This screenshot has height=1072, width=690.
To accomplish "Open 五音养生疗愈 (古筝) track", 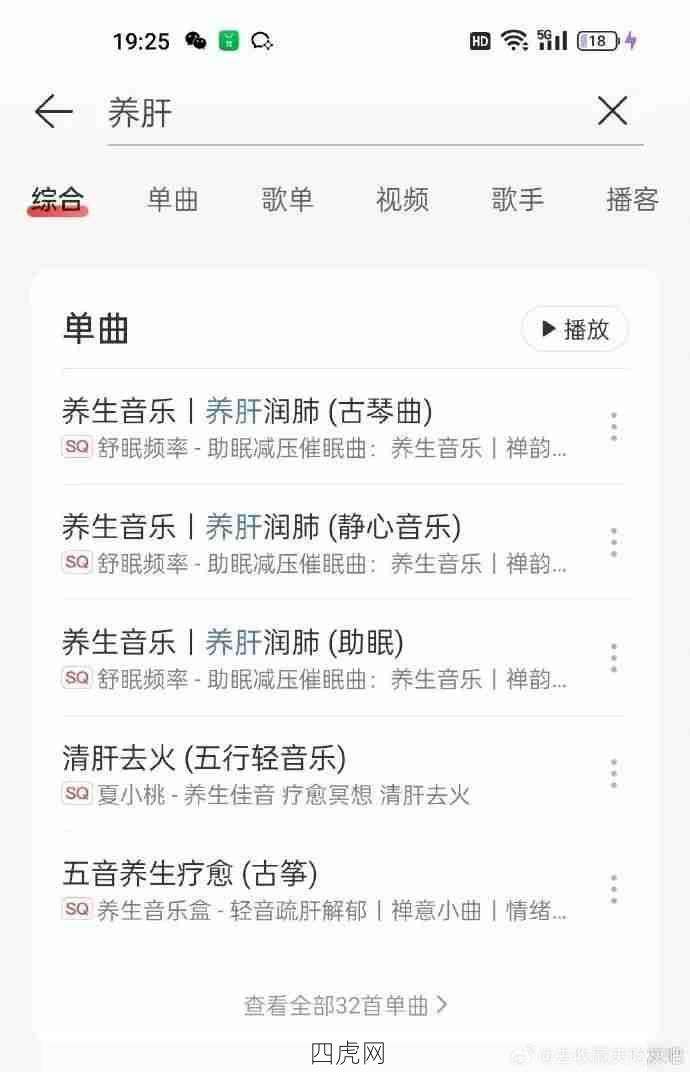I will 300,888.
